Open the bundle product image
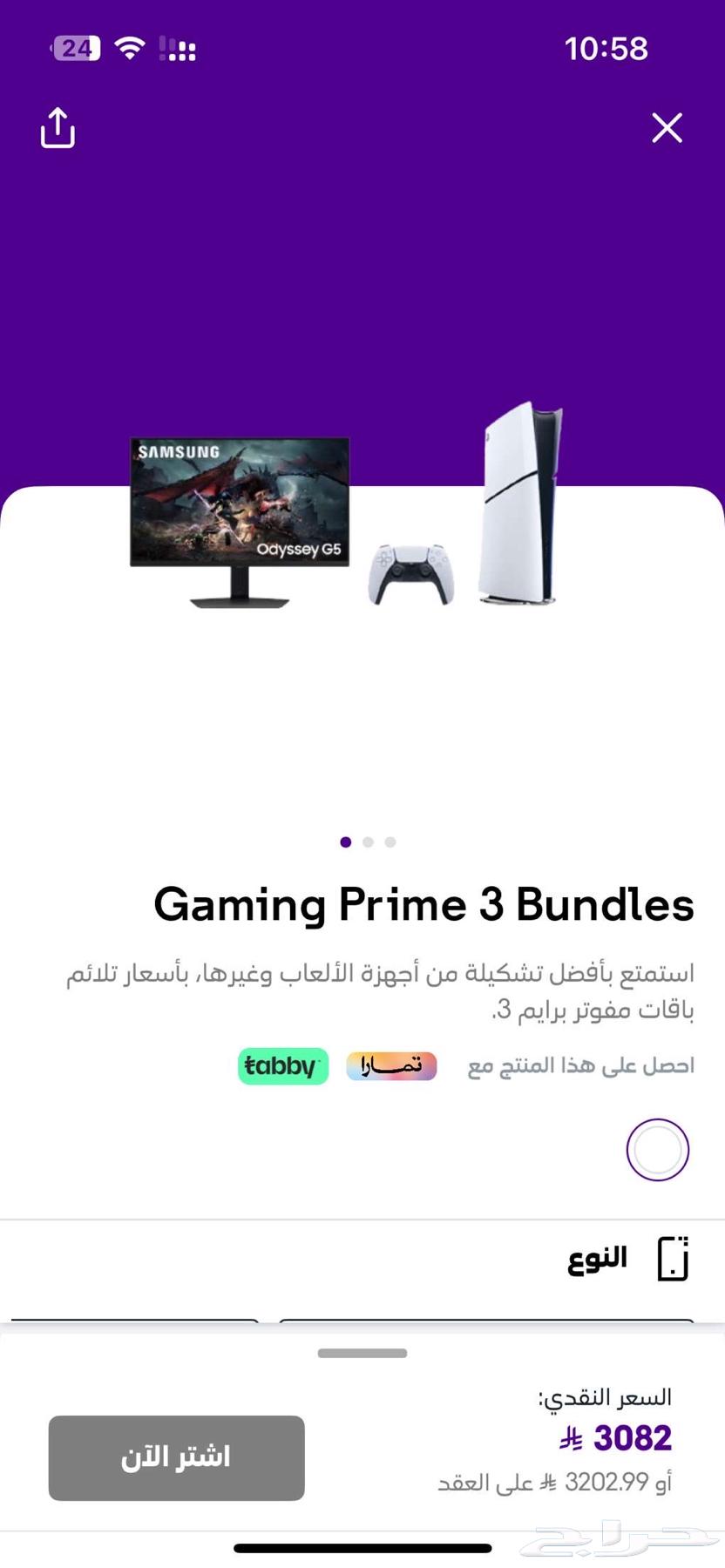Screen dimensions: 725x1568 349,510
